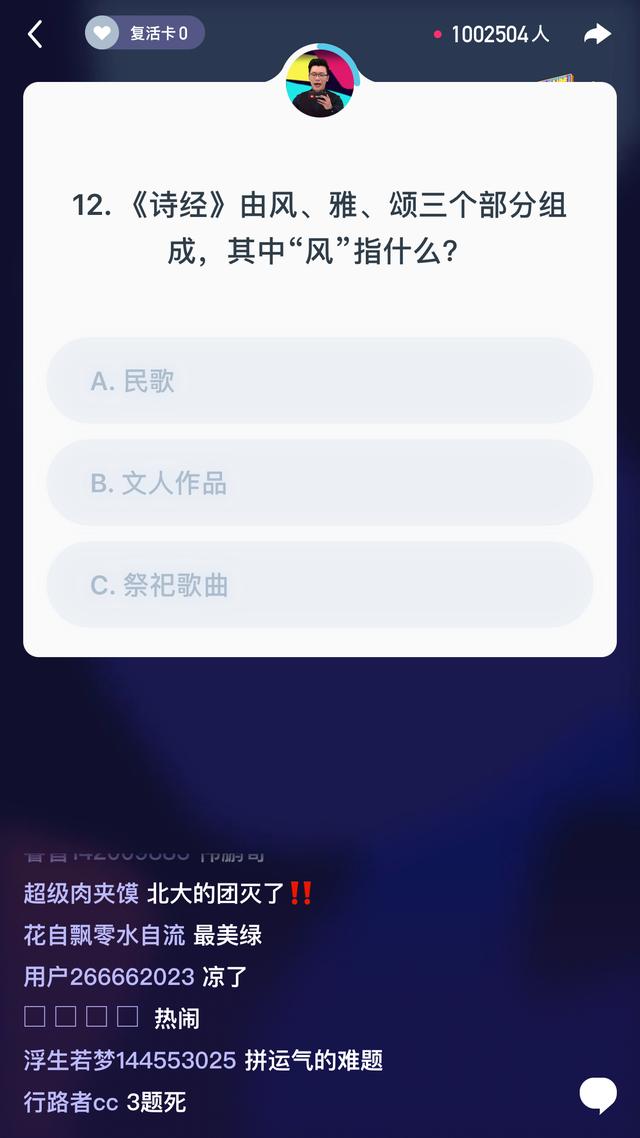The height and width of the screenshot is (1138, 640).
Task: Go back using the top arrow
Action: [x=35, y=34]
